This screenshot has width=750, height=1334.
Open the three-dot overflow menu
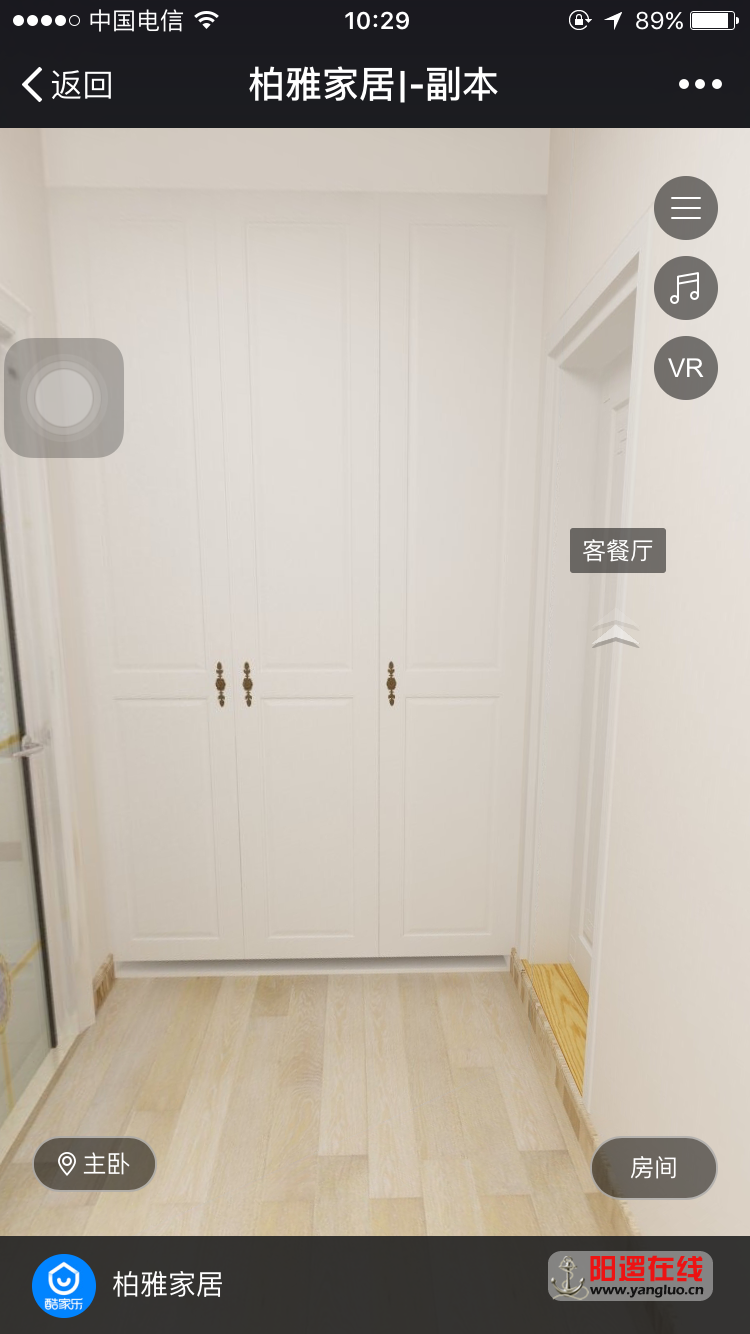pyautogui.click(x=700, y=85)
